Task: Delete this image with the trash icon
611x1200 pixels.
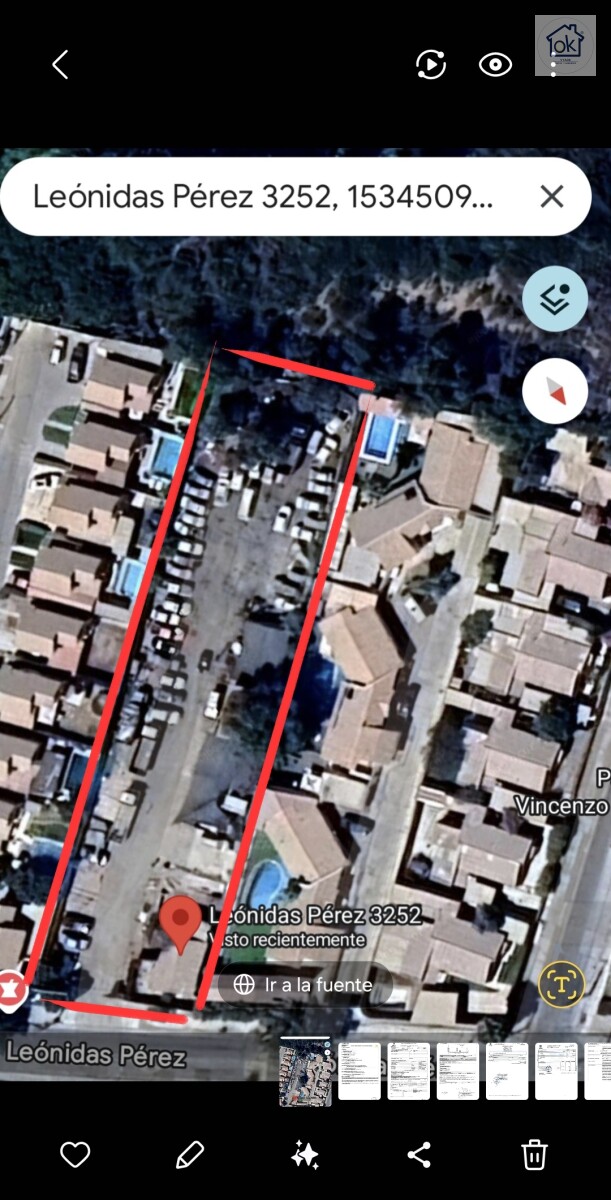Action: [535, 1155]
